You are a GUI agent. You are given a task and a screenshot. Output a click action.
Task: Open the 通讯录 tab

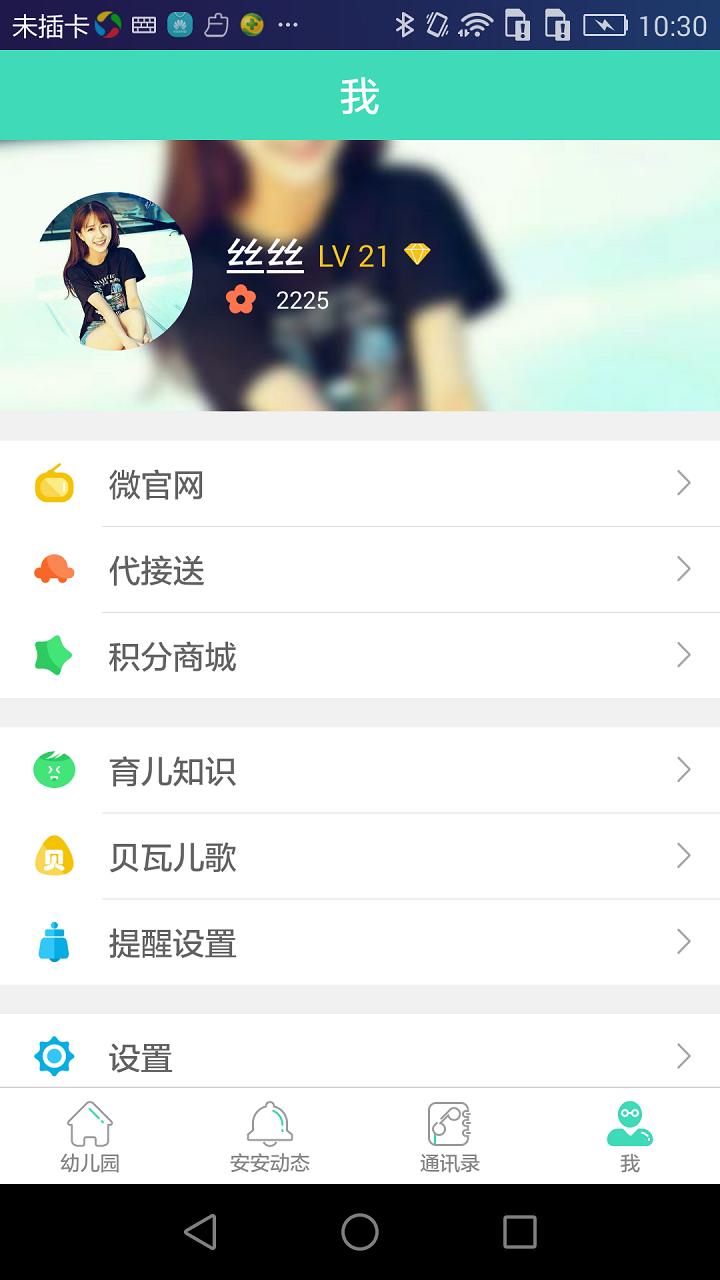click(x=450, y=1136)
